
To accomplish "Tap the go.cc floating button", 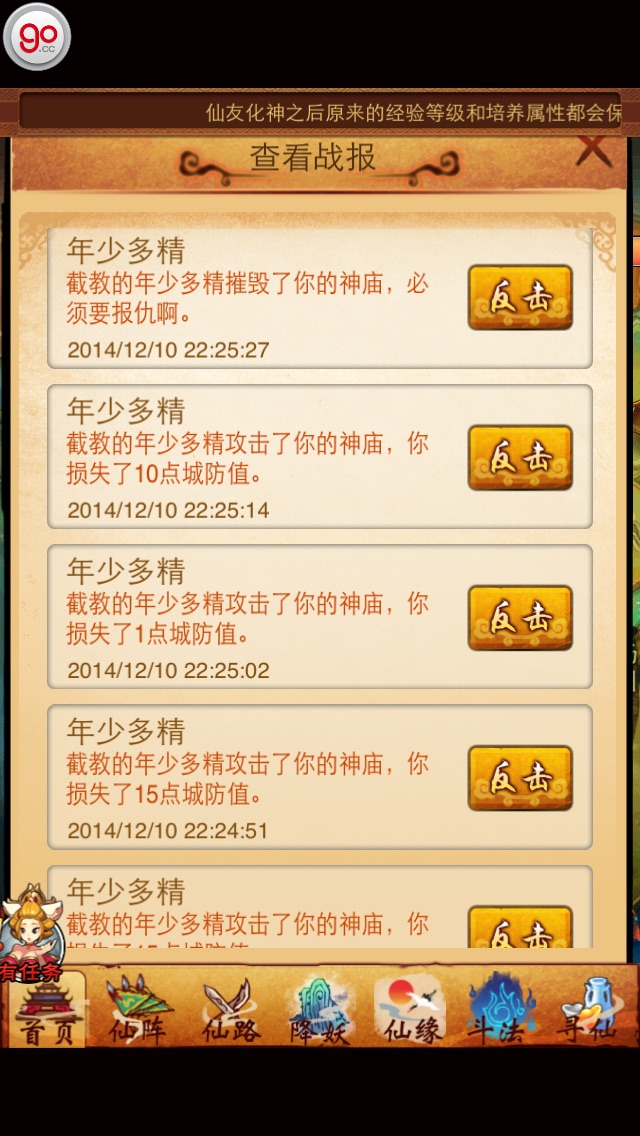I will click(x=37, y=37).
